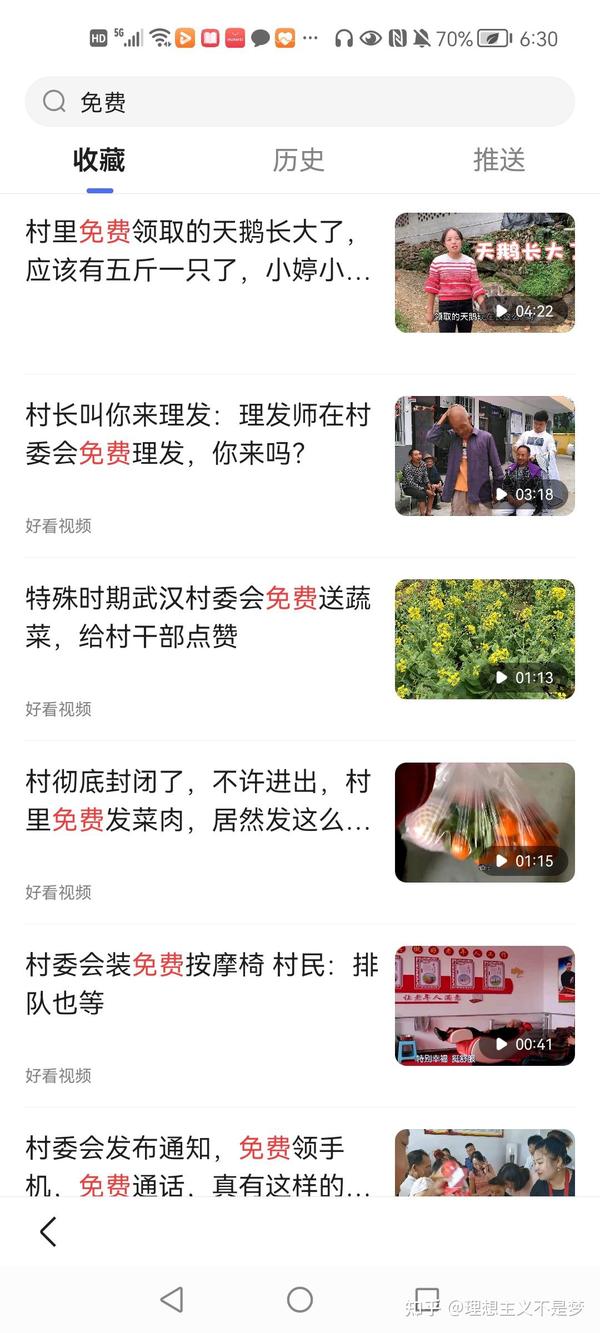Screen dimensions: 600x1333
Task: Open 武汉村委会免费送蔬菜 video result
Action: coord(300,649)
